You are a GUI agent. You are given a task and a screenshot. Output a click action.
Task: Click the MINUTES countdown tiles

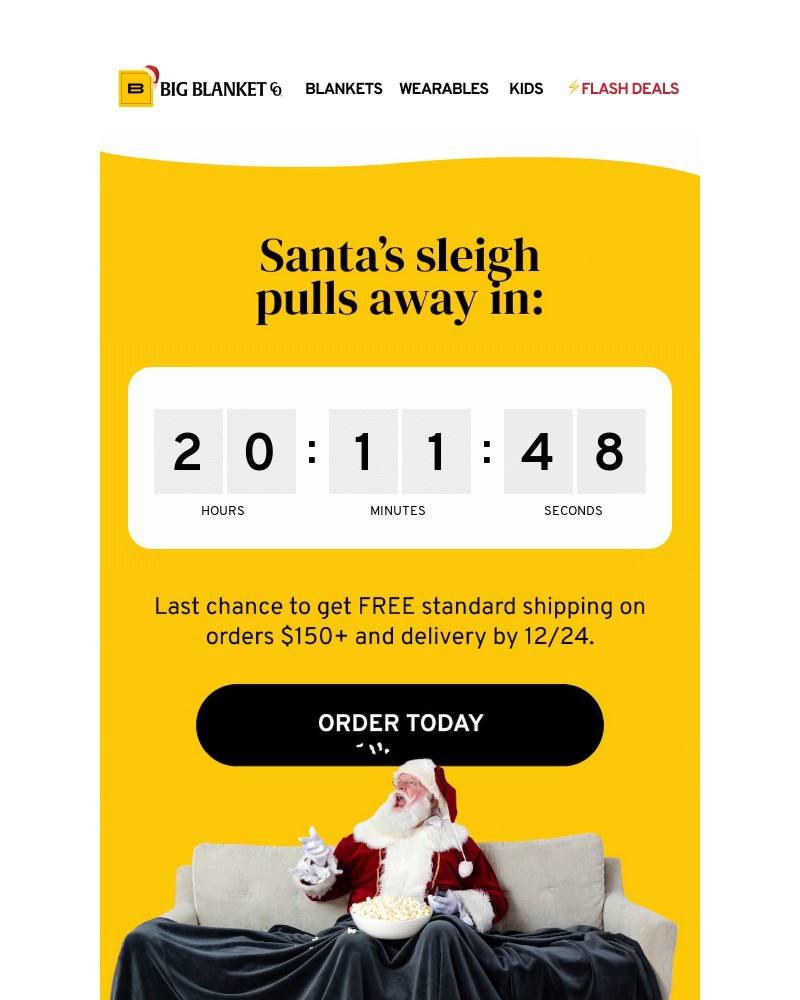[399, 452]
